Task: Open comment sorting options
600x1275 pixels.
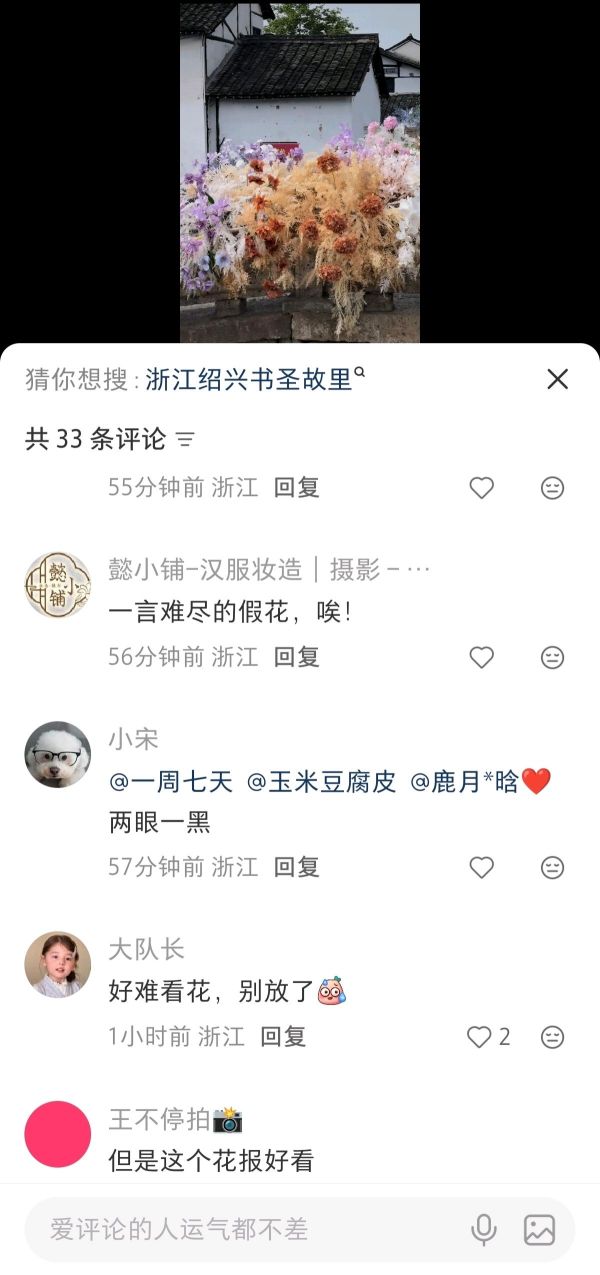Action: coord(185,439)
